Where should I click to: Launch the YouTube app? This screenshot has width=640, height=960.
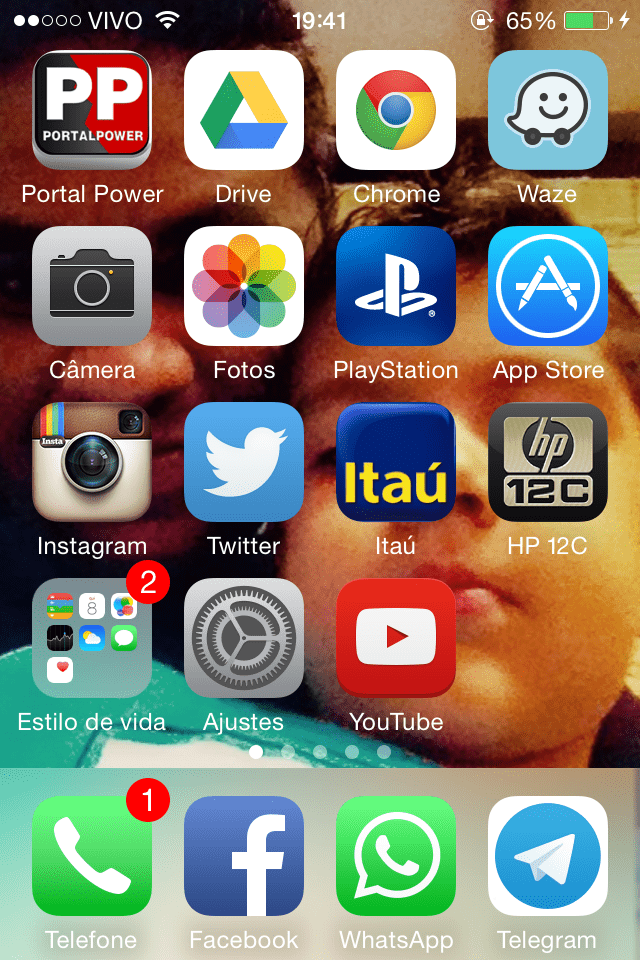(396, 638)
